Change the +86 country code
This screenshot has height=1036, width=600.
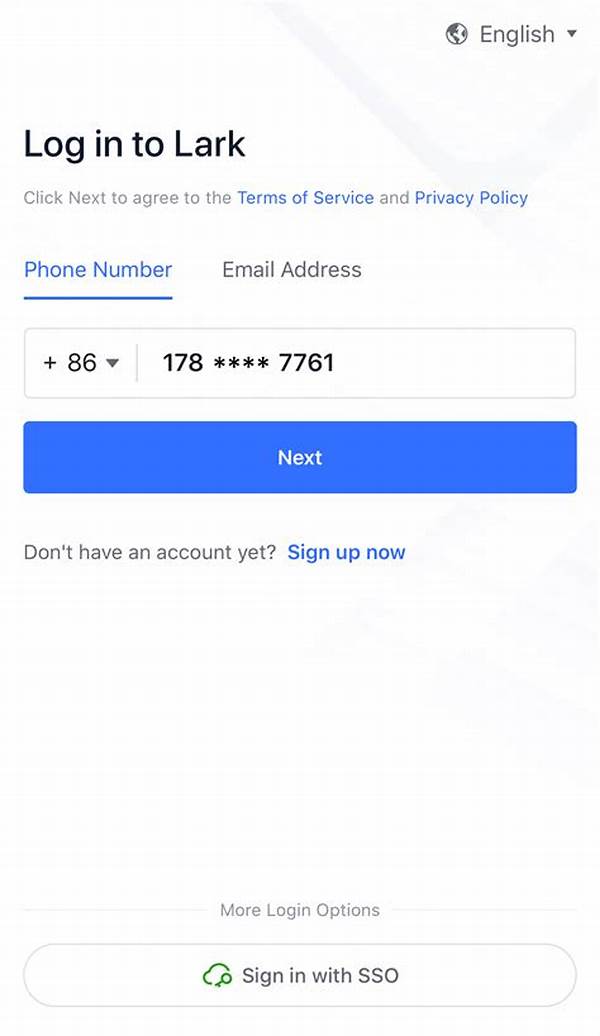pyautogui.click(x=81, y=363)
